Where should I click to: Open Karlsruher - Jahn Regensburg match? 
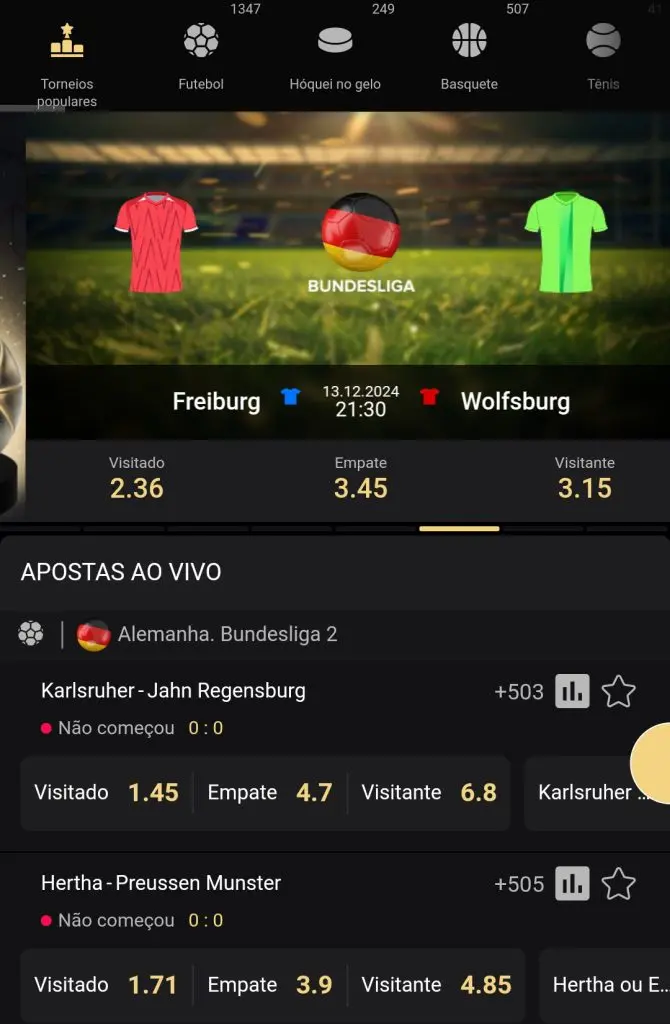[x=174, y=691]
